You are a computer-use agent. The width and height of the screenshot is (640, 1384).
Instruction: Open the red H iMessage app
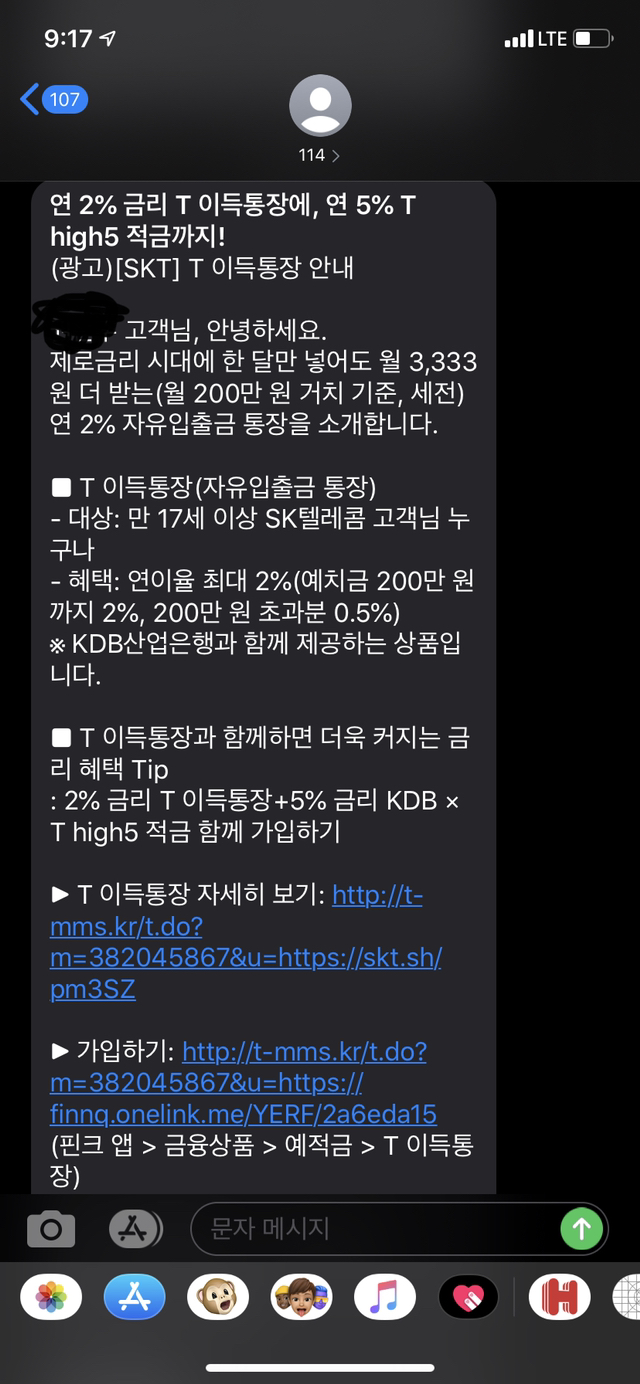pos(559,1298)
